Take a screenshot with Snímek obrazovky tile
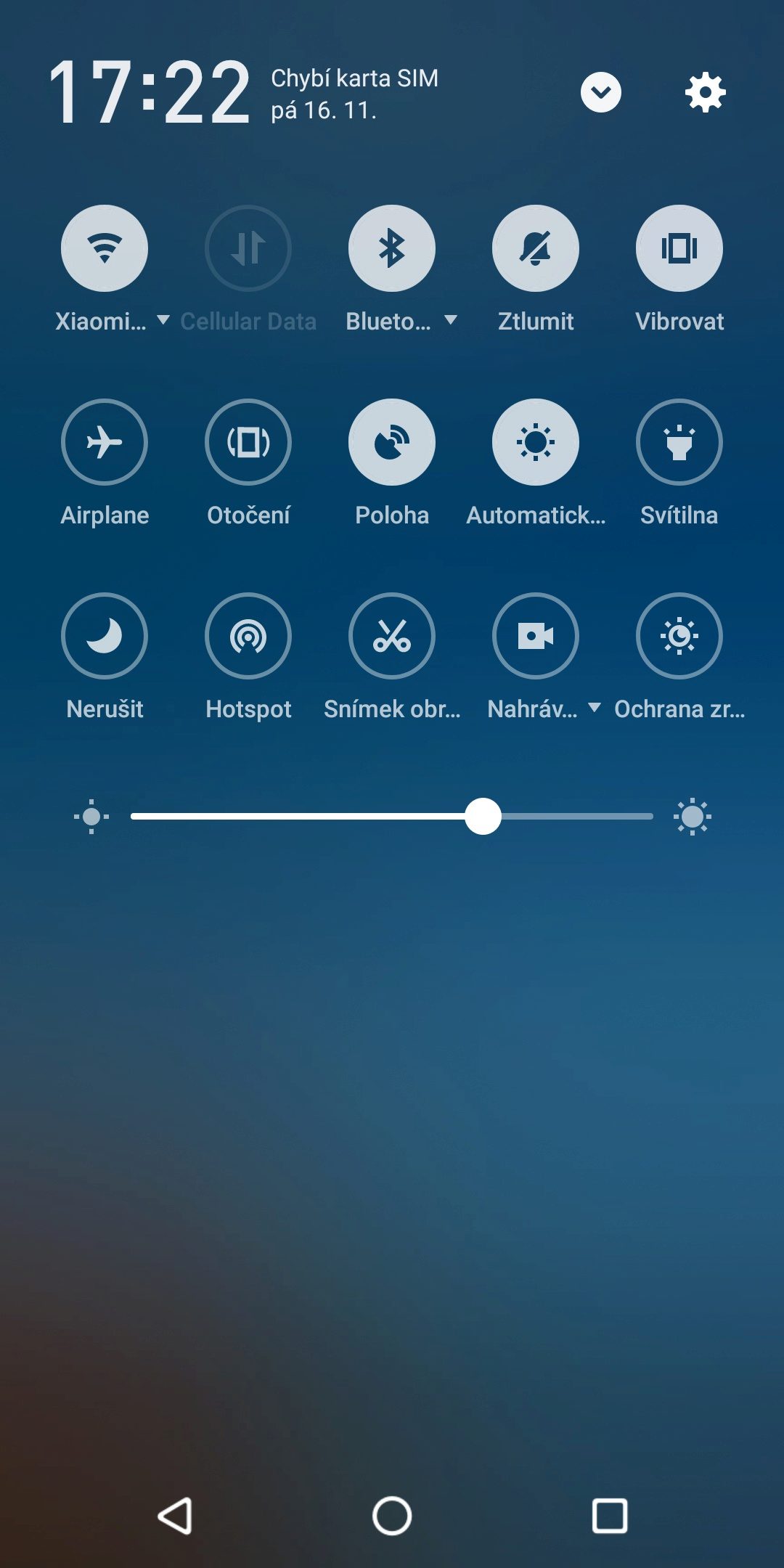Image resolution: width=784 pixels, height=1568 pixels. [392, 636]
